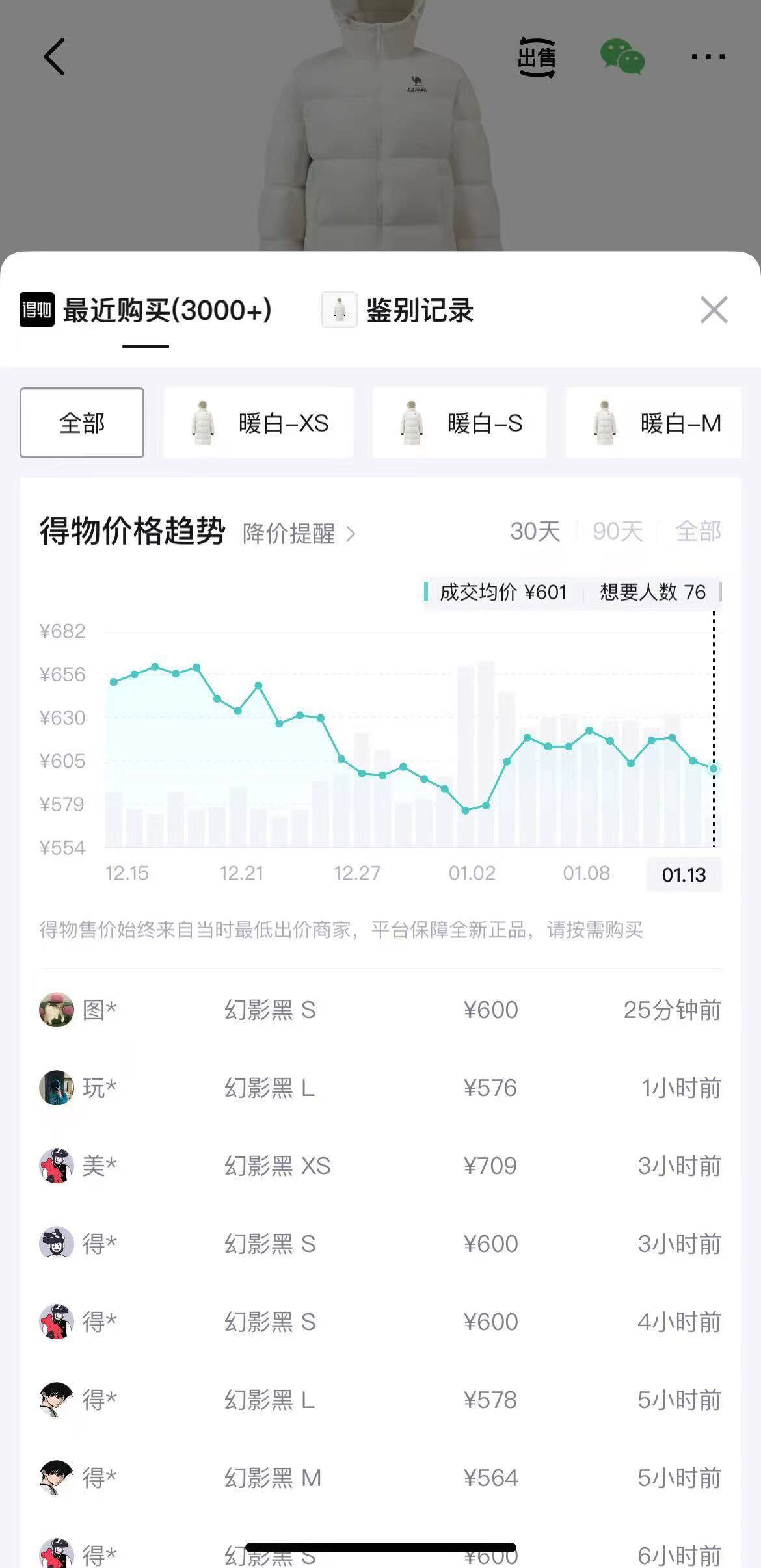Show 全部 price trend history
The image size is (761, 1568).
(698, 531)
